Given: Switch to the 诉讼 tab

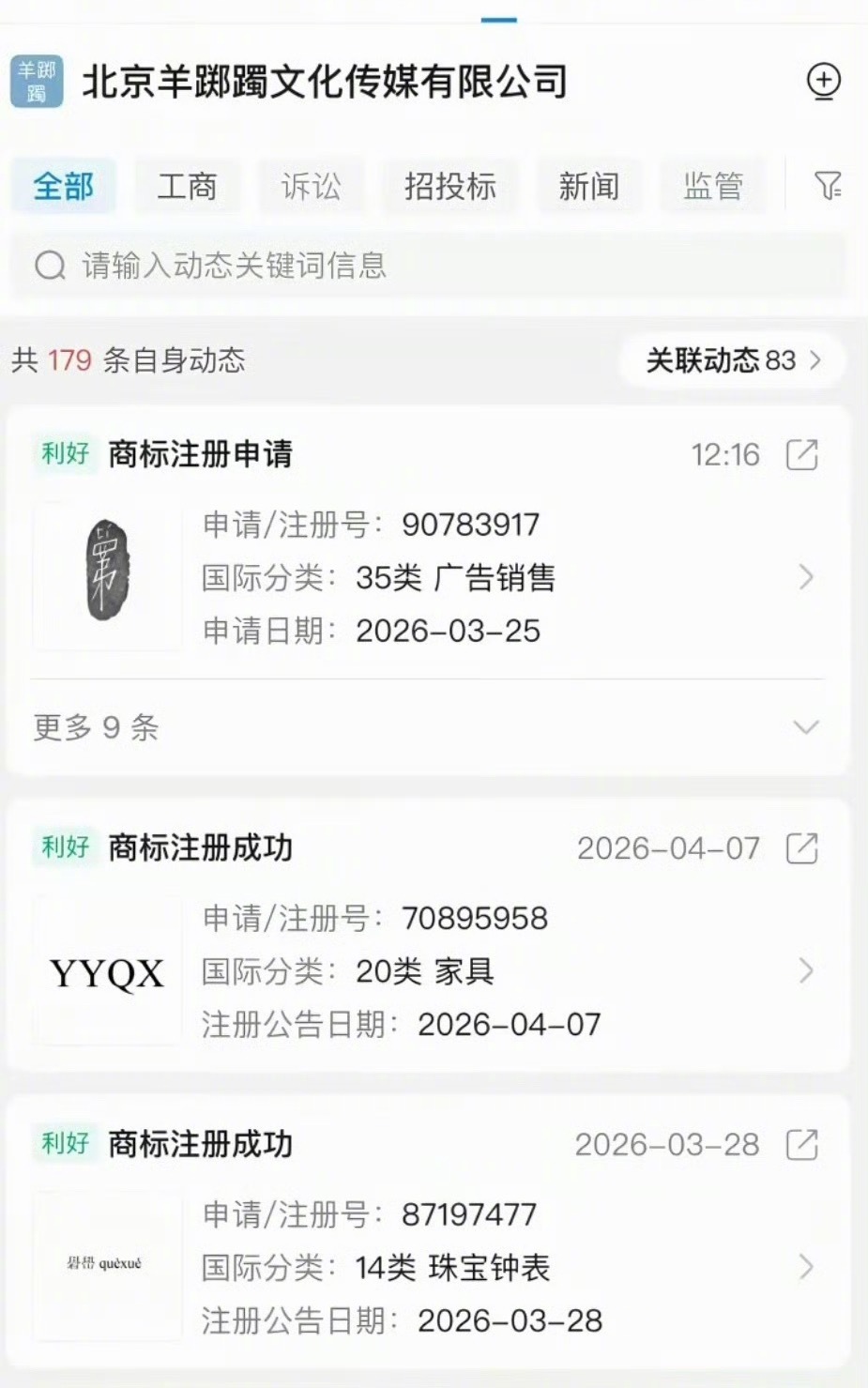Looking at the screenshot, I should tap(312, 186).
